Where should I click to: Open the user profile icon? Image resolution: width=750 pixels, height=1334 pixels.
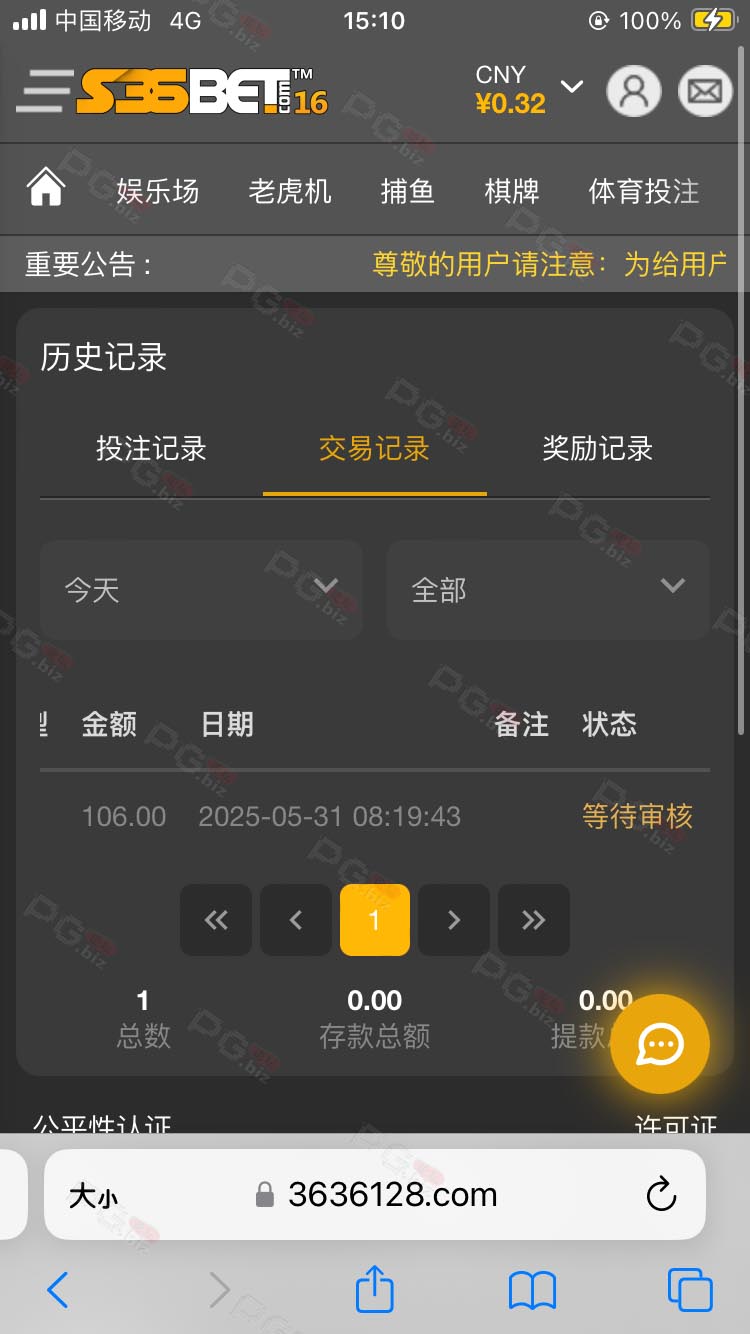pyautogui.click(x=634, y=91)
